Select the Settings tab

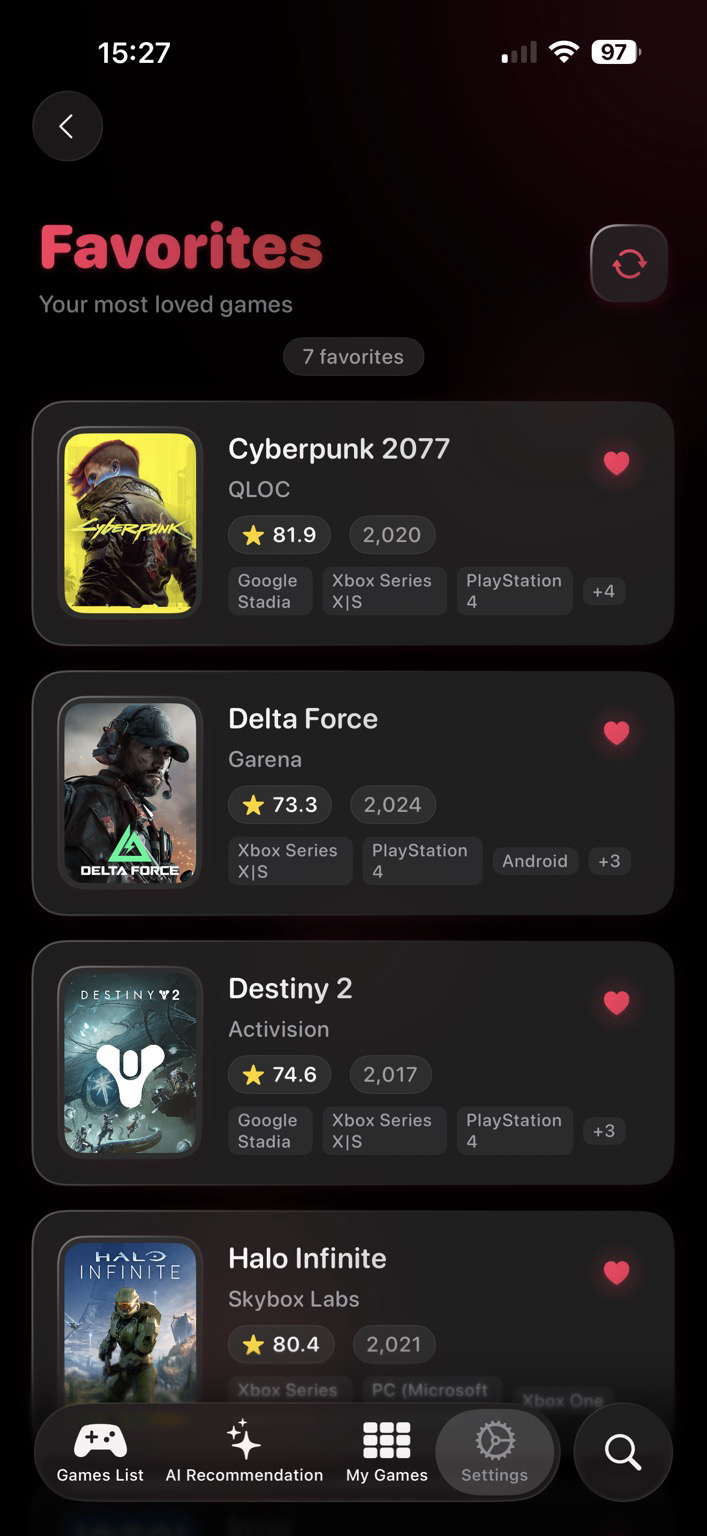coord(495,1453)
